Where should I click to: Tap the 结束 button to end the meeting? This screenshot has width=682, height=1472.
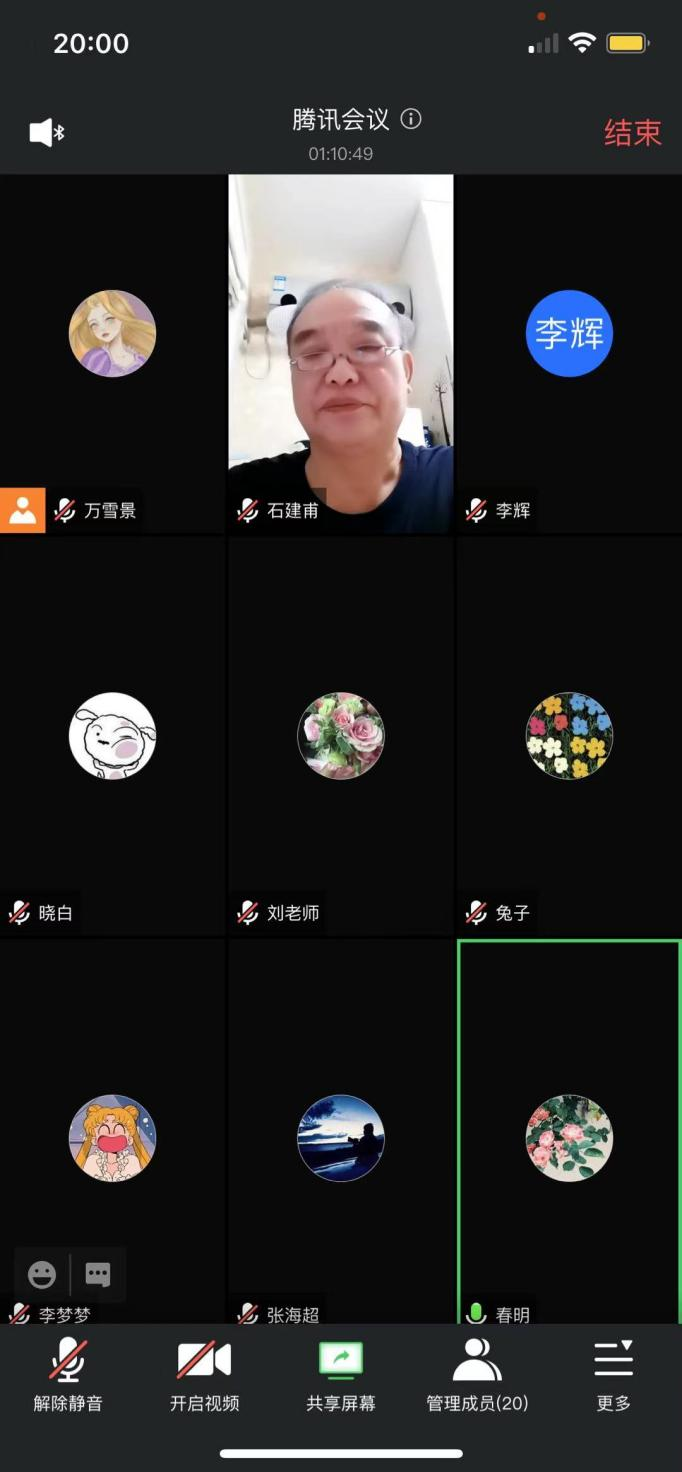632,133
